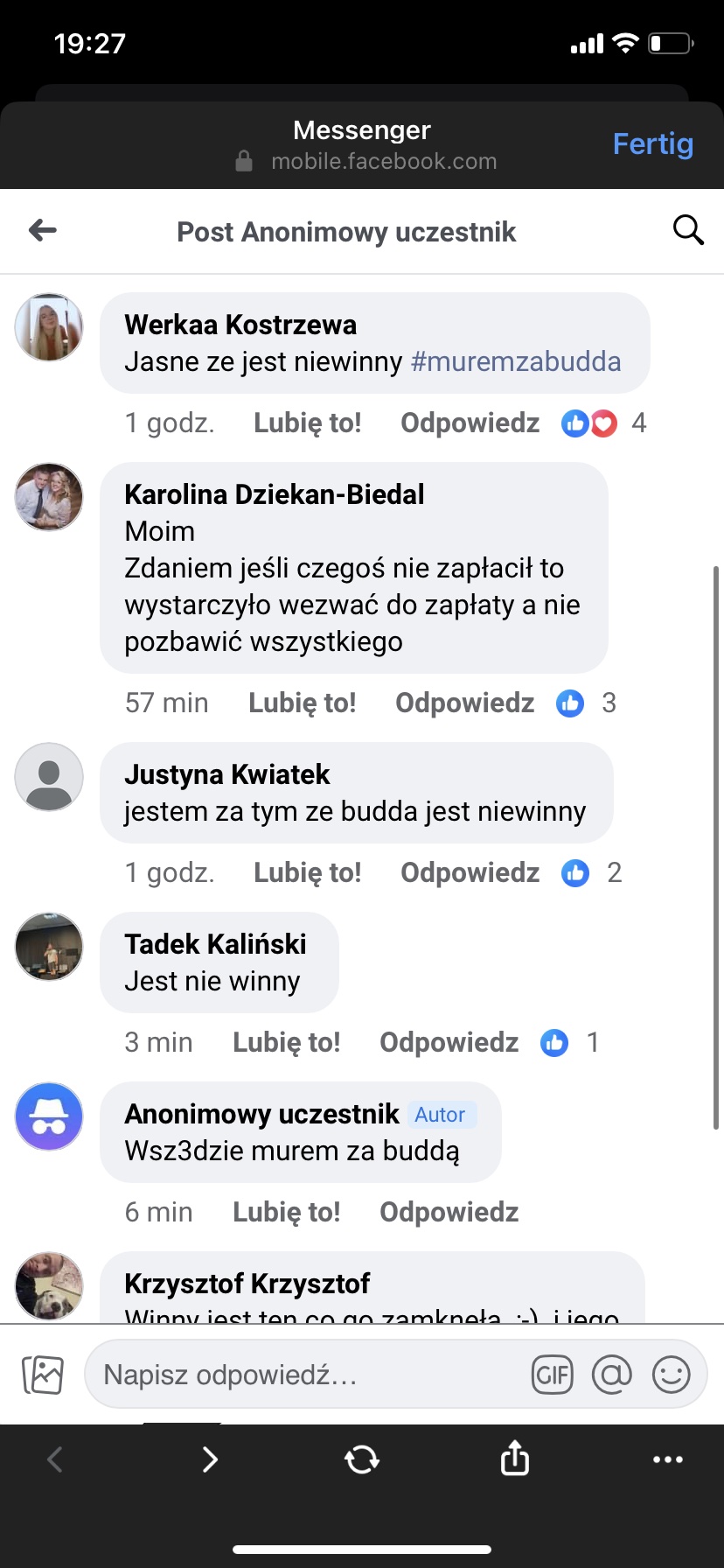Screen dimensions: 724x1568
Task: Share the page from browser toolbar
Action: [x=515, y=1459]
